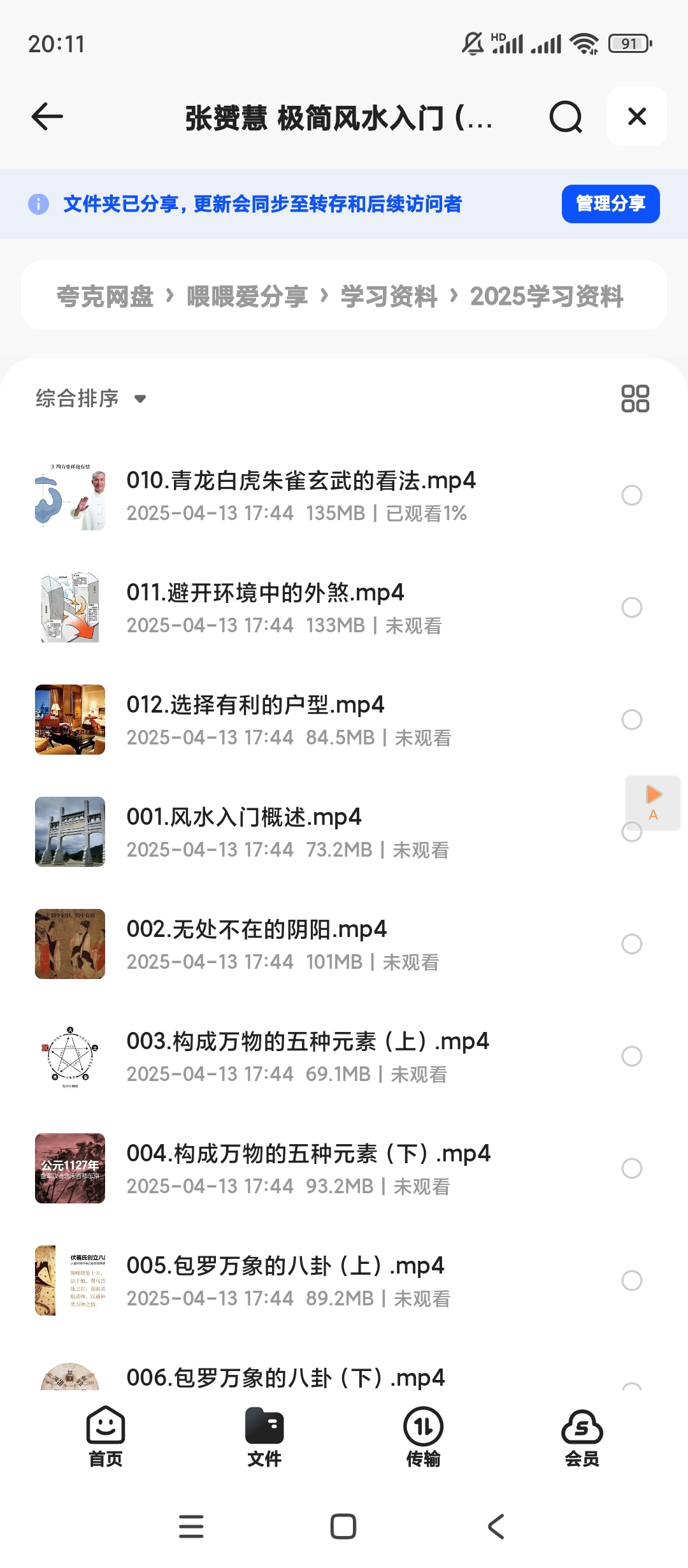
Task: Go back using the top-left arrow
Action: coord(47,117)
